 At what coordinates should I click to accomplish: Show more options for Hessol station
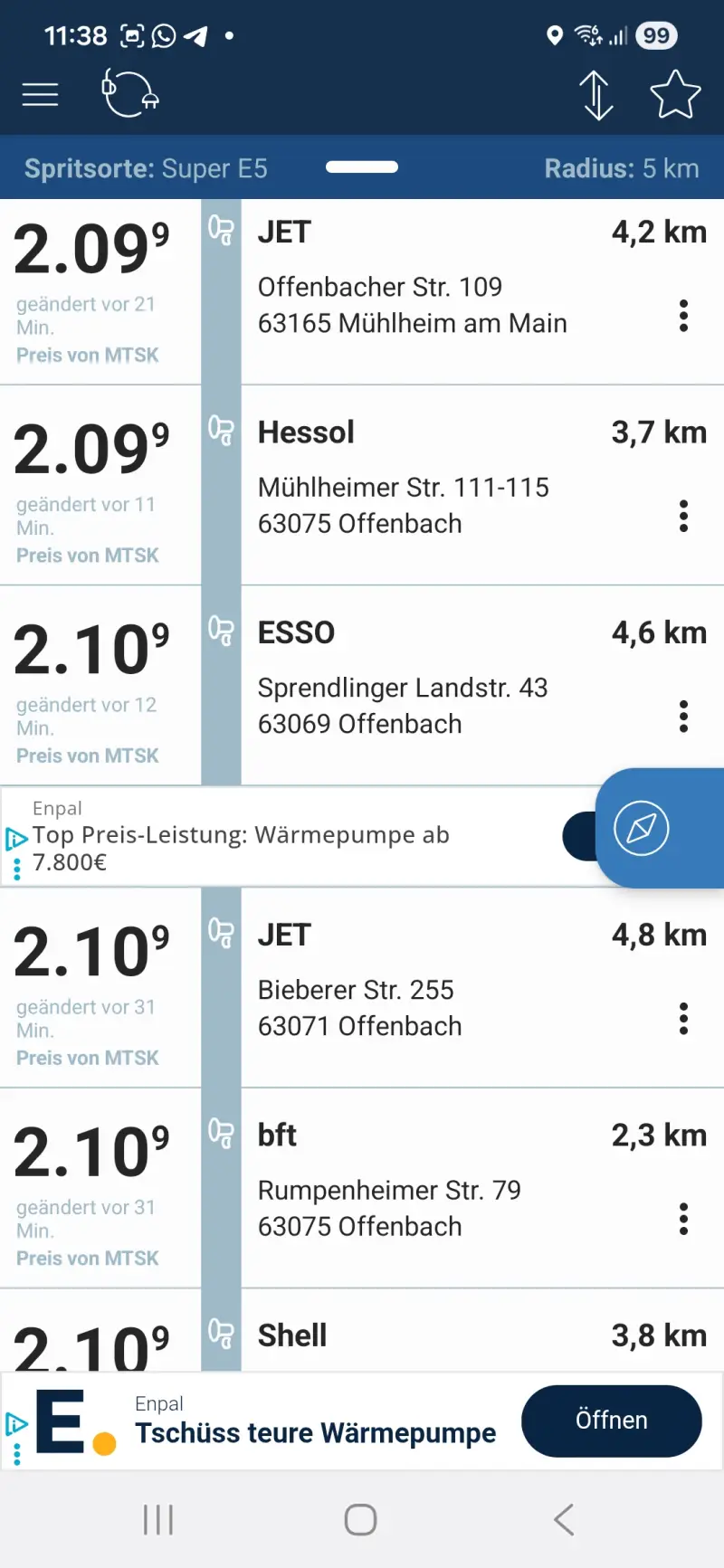pyautogui.click(x=683, y=516)
